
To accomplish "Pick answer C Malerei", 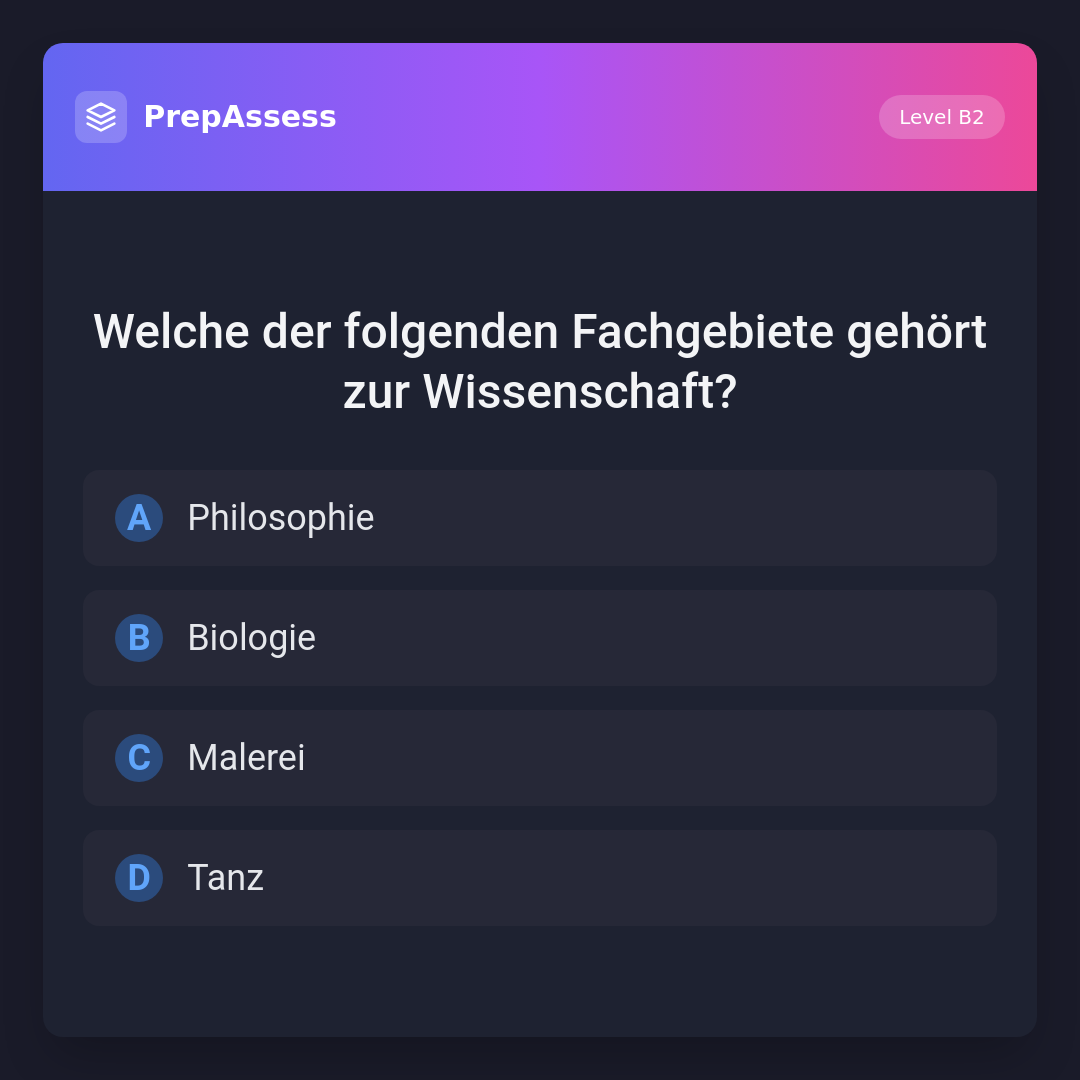I will pyautogui.click(x=540, y=758).
